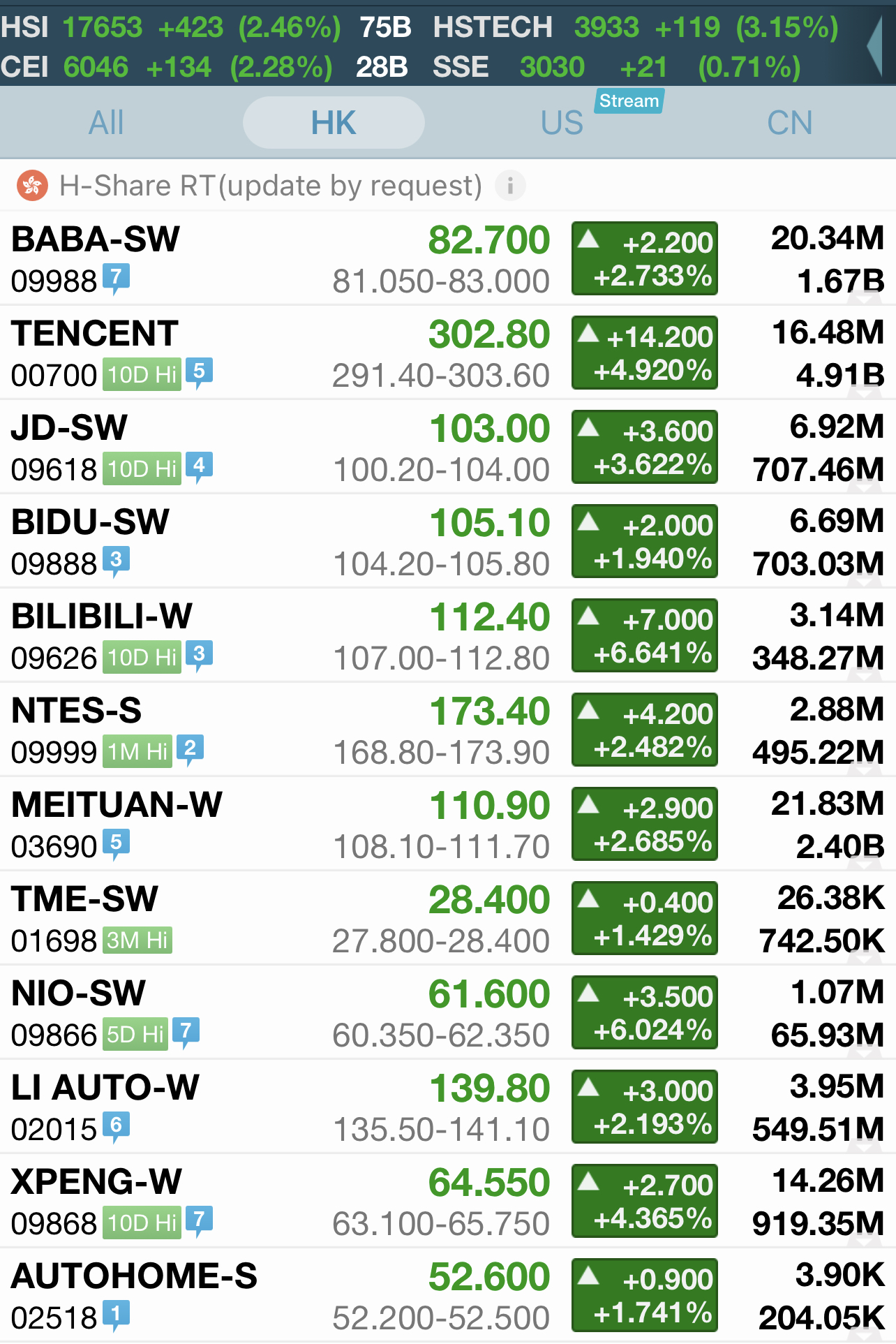This screenshot has height=1344, width=896.
Task: Toggle TENCENT's price change display
Action: coord(645,353)
